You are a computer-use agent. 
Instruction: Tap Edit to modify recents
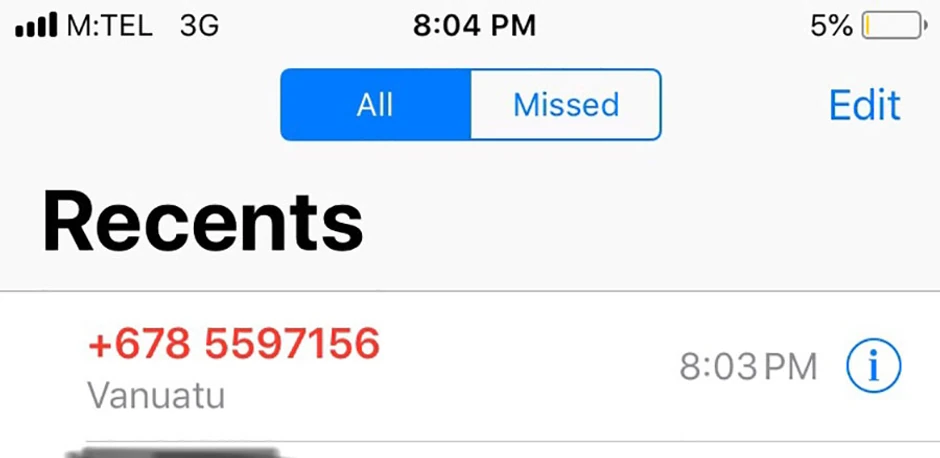(x=864, y=105)
